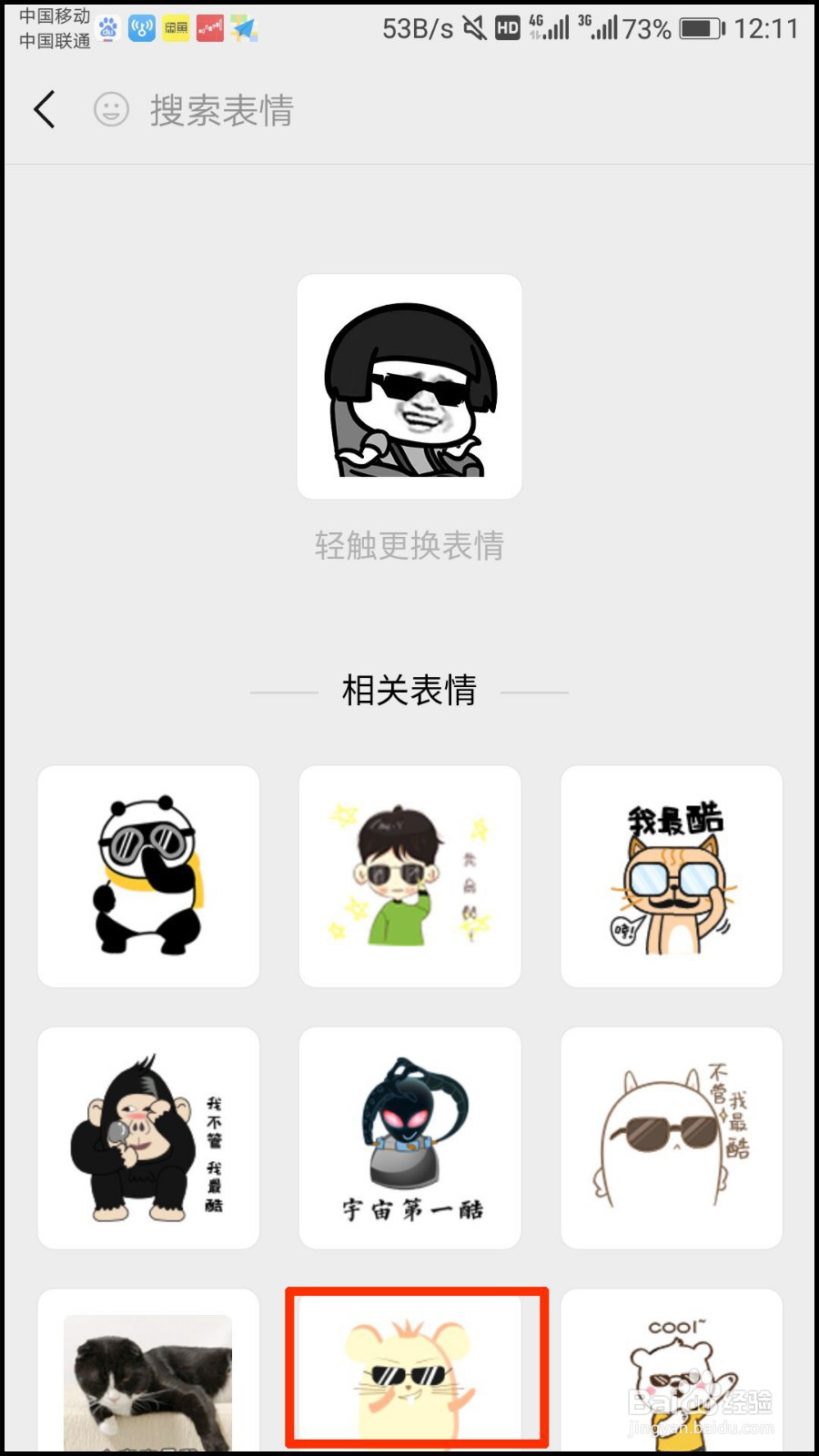Image resolution: width=819 pixels, height=1456 pixels.
Task: Click the smiley face search icon
Action: [112, 110]
